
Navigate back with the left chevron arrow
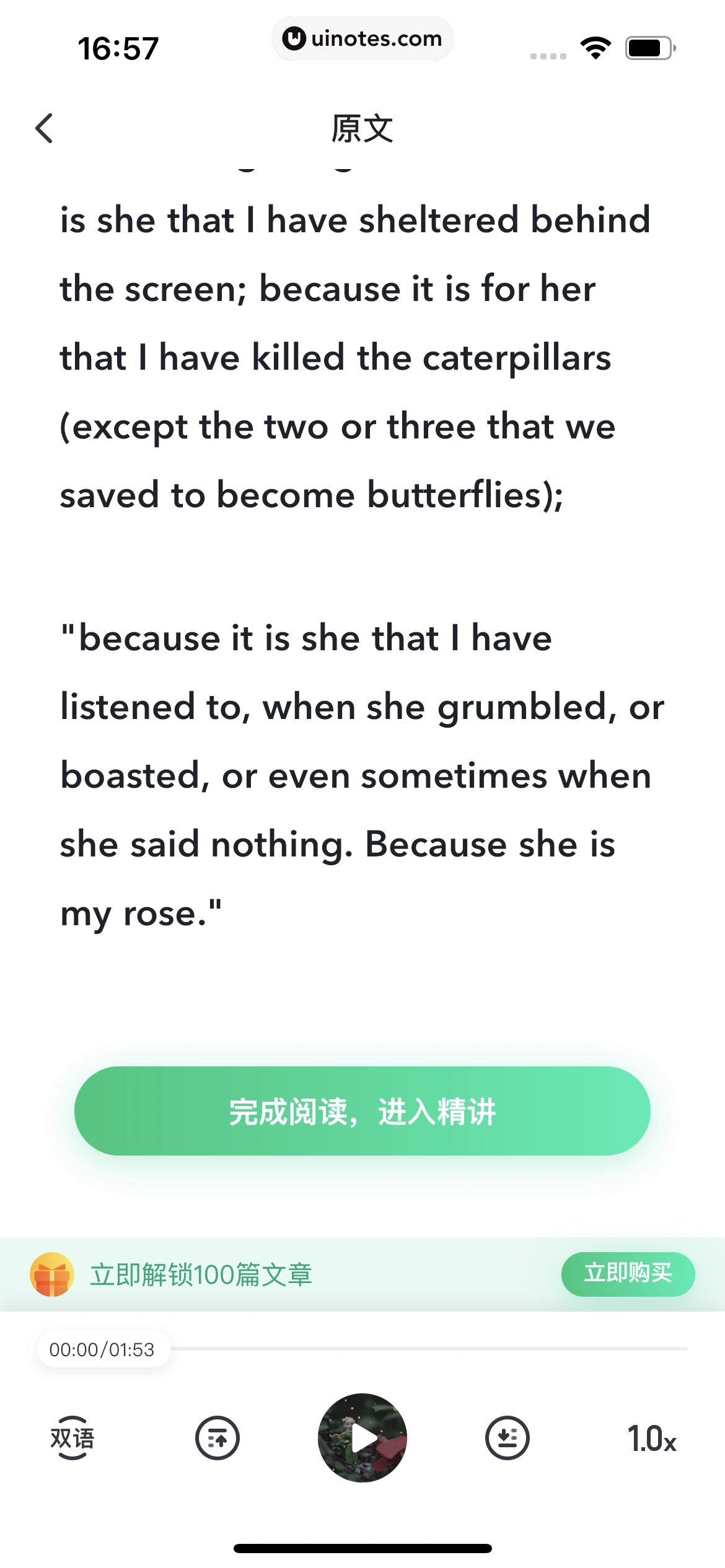click(x=43, y=128)
